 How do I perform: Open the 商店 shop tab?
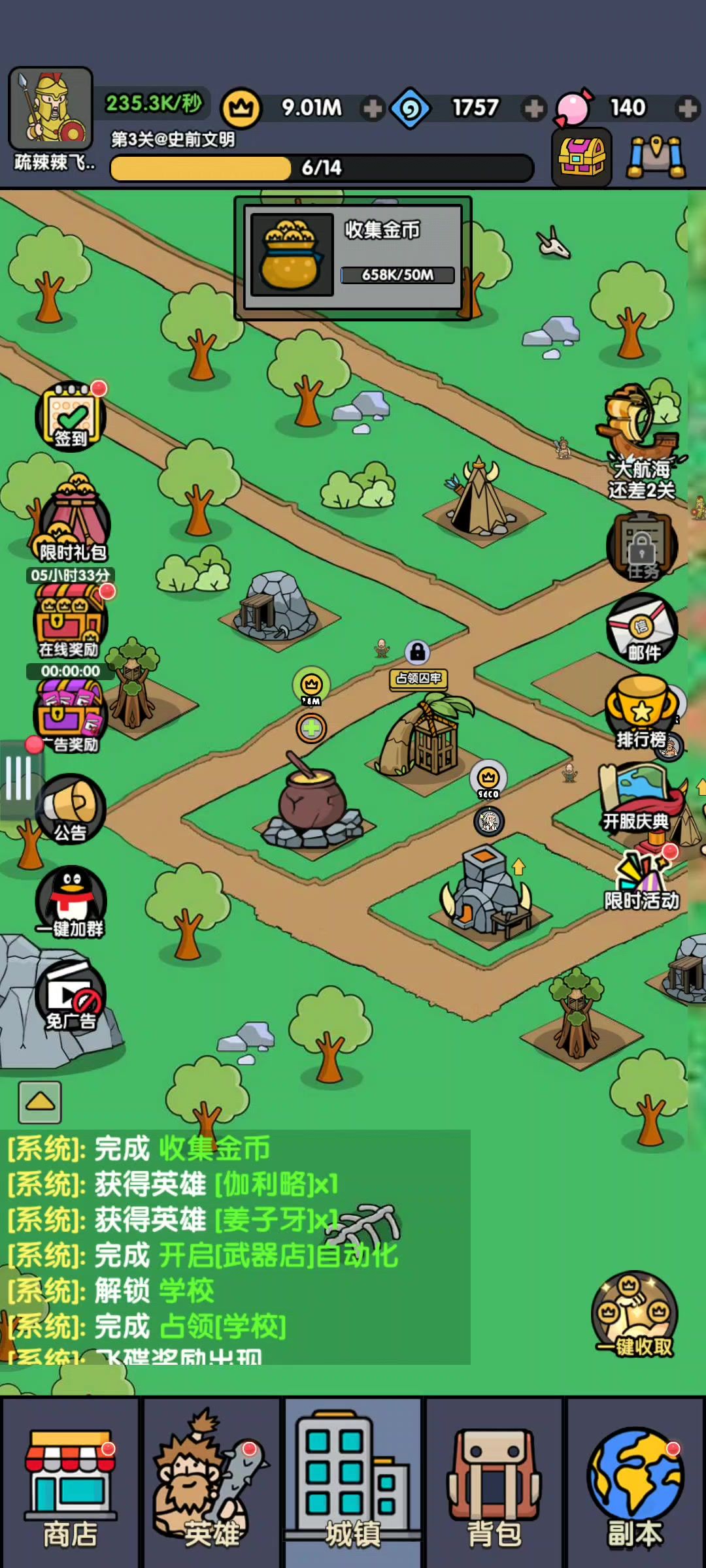[x=70, y=1482]
